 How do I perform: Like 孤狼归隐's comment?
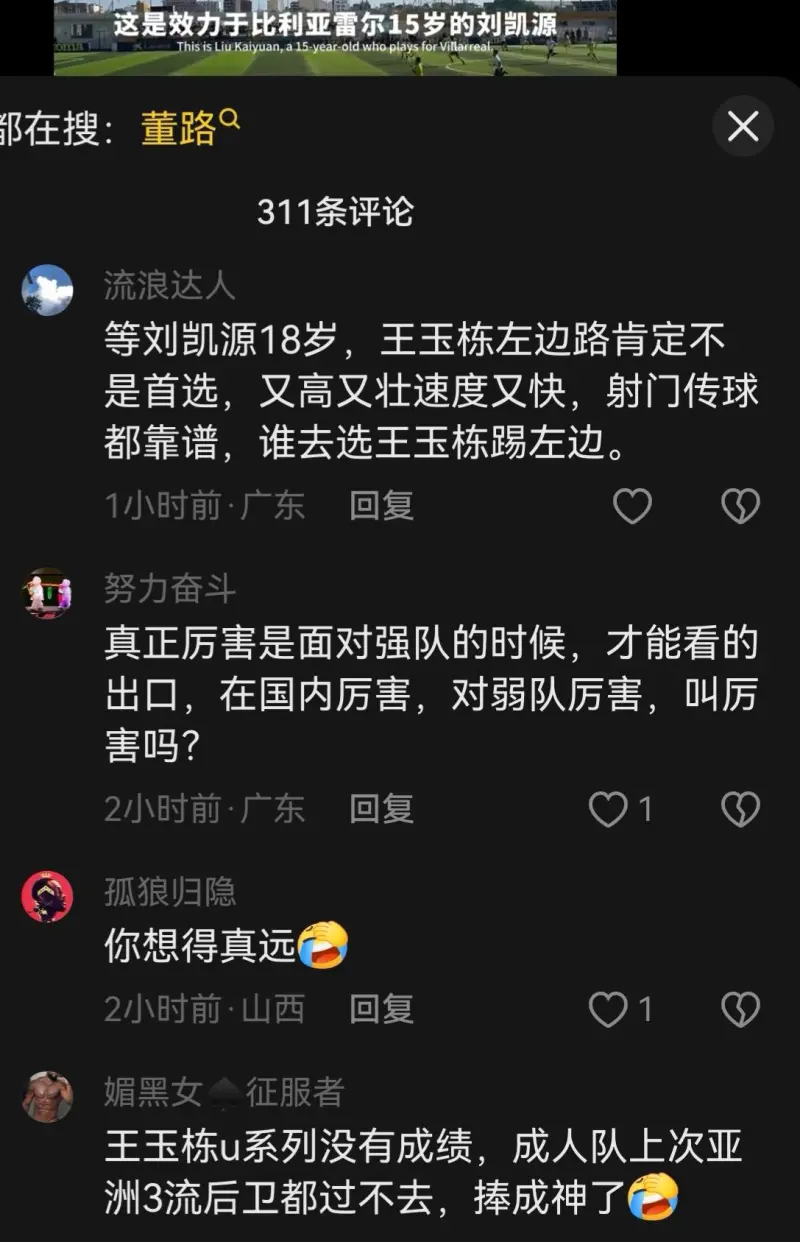609,1010
